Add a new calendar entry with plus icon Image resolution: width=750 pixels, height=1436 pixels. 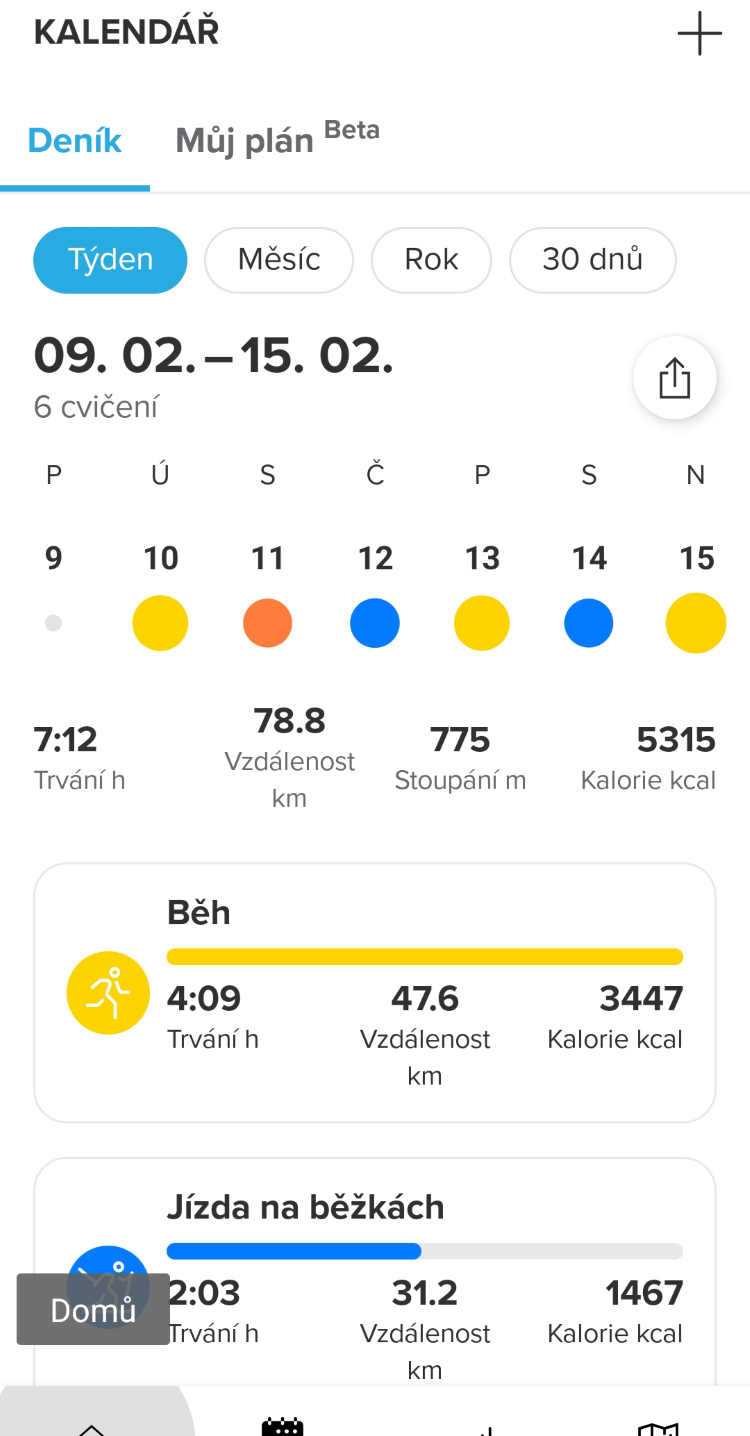click(x=699, y=34)
